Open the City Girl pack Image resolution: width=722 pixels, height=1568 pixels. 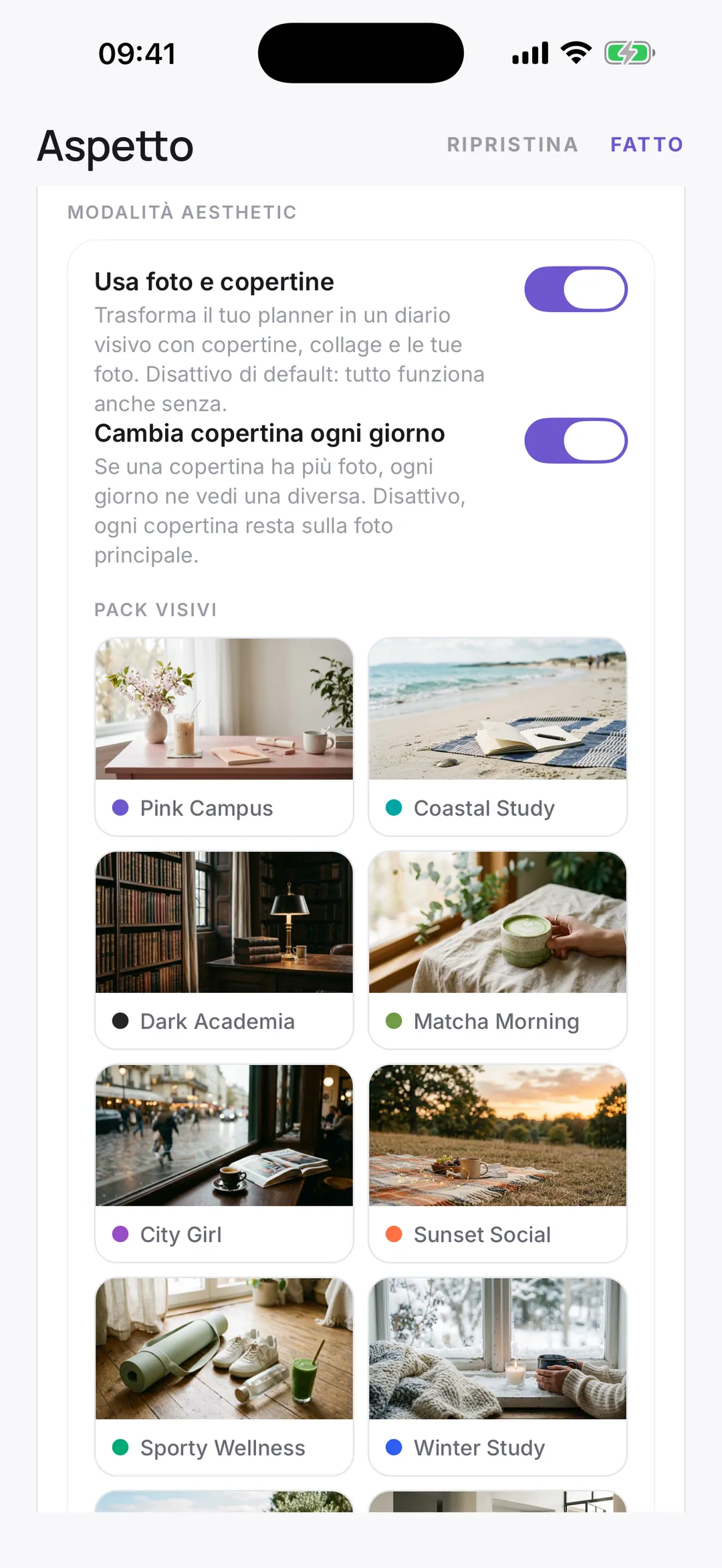tap(224, 1162)
